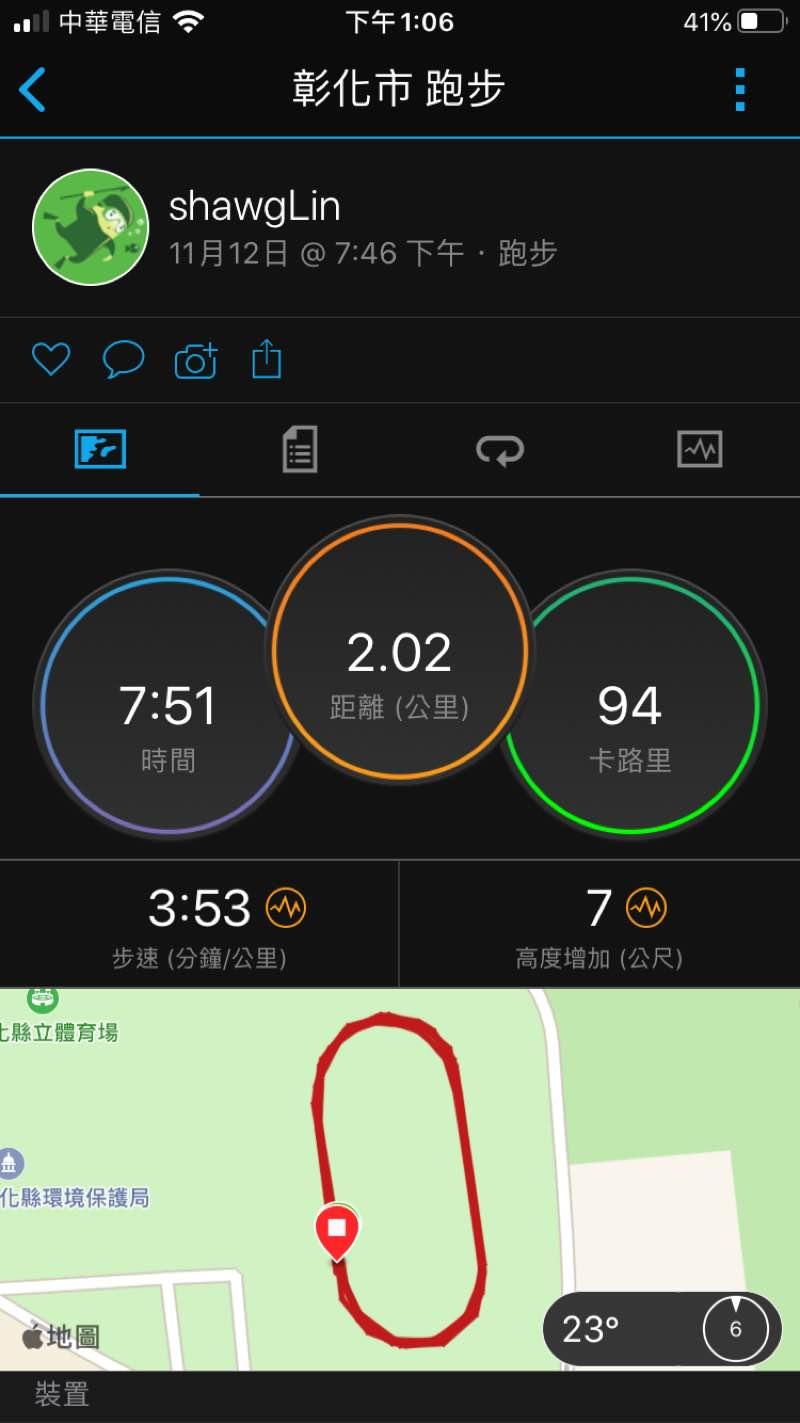Screen dimensions: 800x1423
Task: Go back using the top-left arrow
Action: point(33,90)
